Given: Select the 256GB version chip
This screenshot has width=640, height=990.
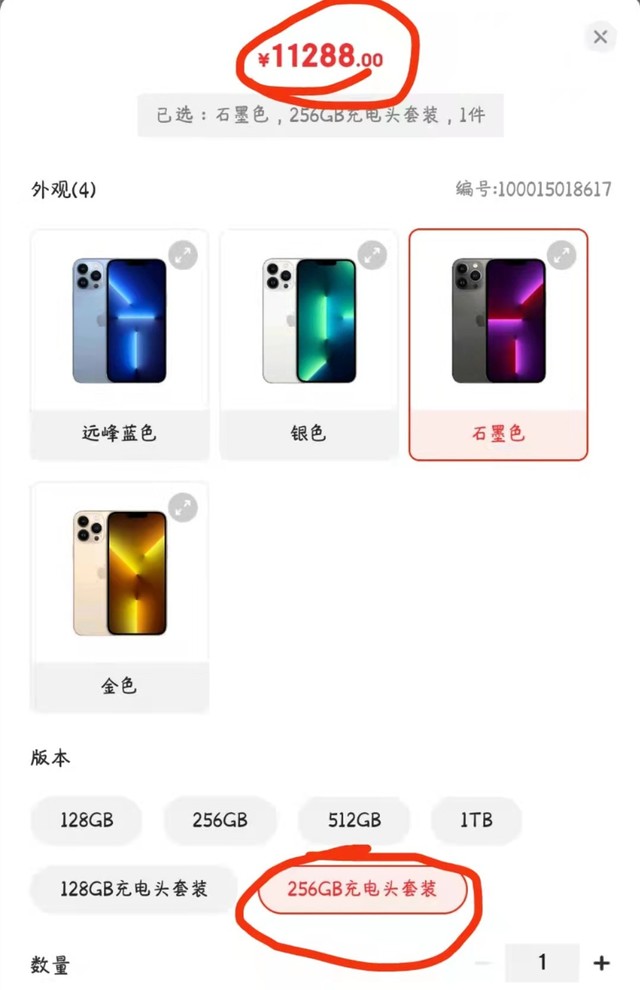Looking at the screenshot, I should coord(220,821).
